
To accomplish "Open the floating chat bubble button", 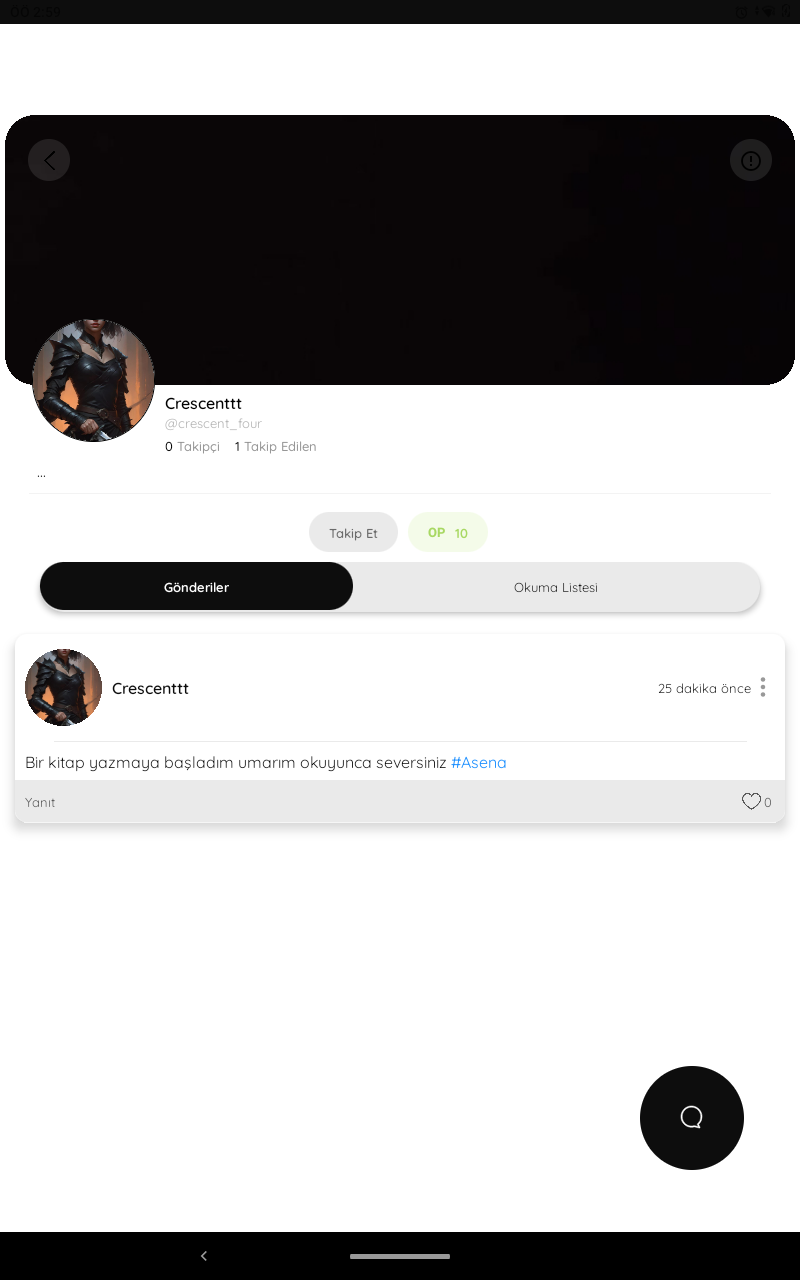I will tap(692, 1118).
